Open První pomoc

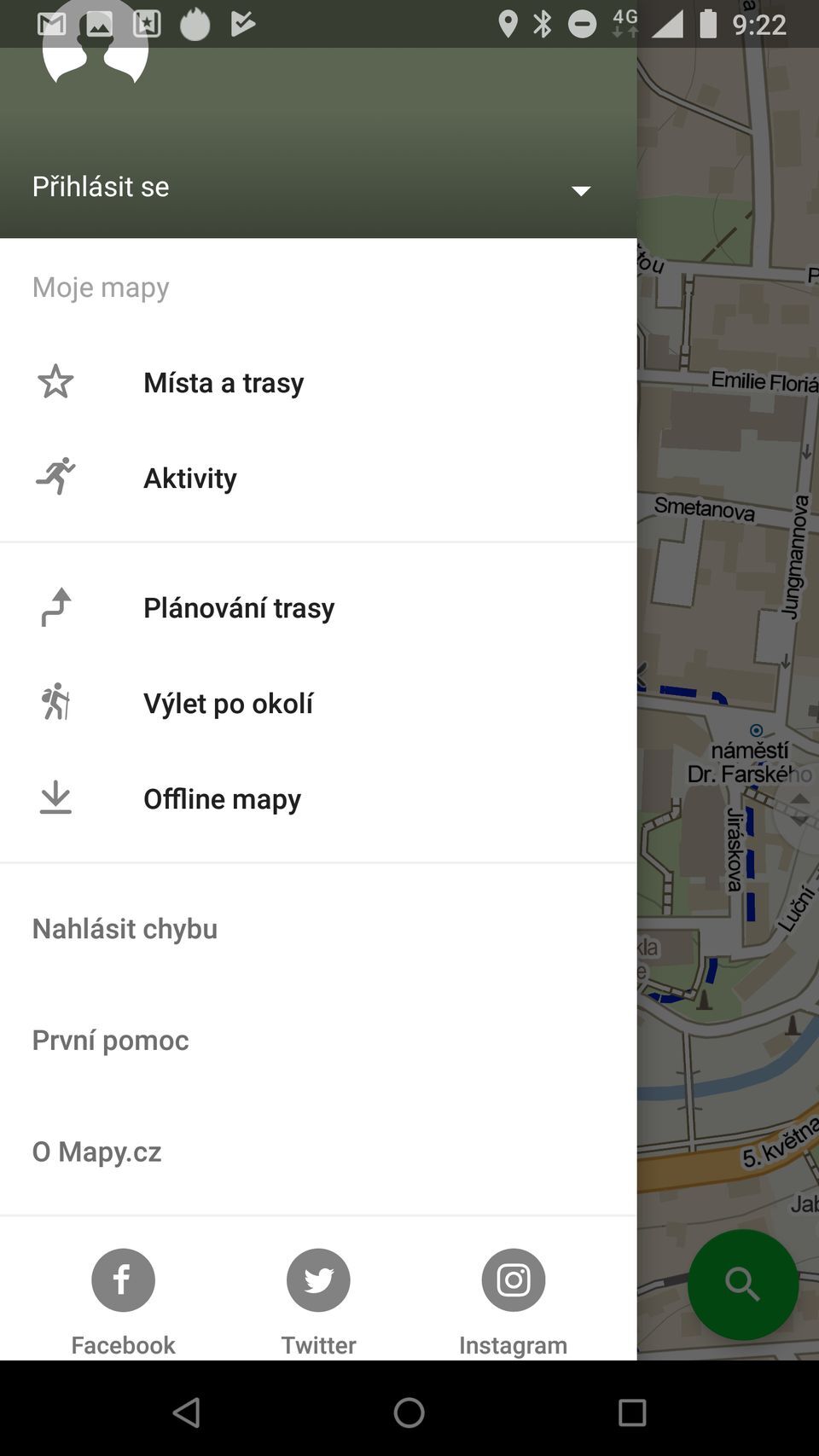(110, 1039)
